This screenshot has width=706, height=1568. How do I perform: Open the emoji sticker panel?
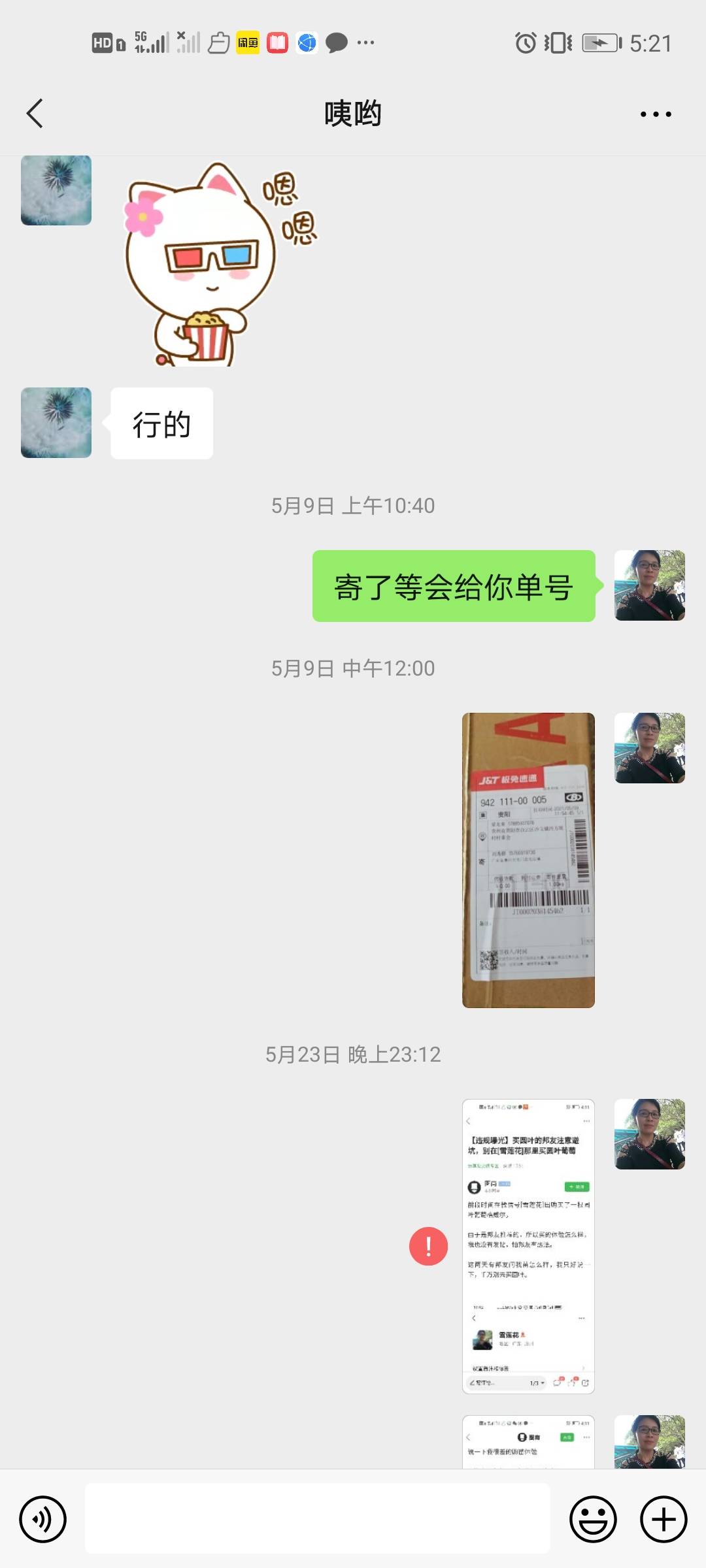593,1519
